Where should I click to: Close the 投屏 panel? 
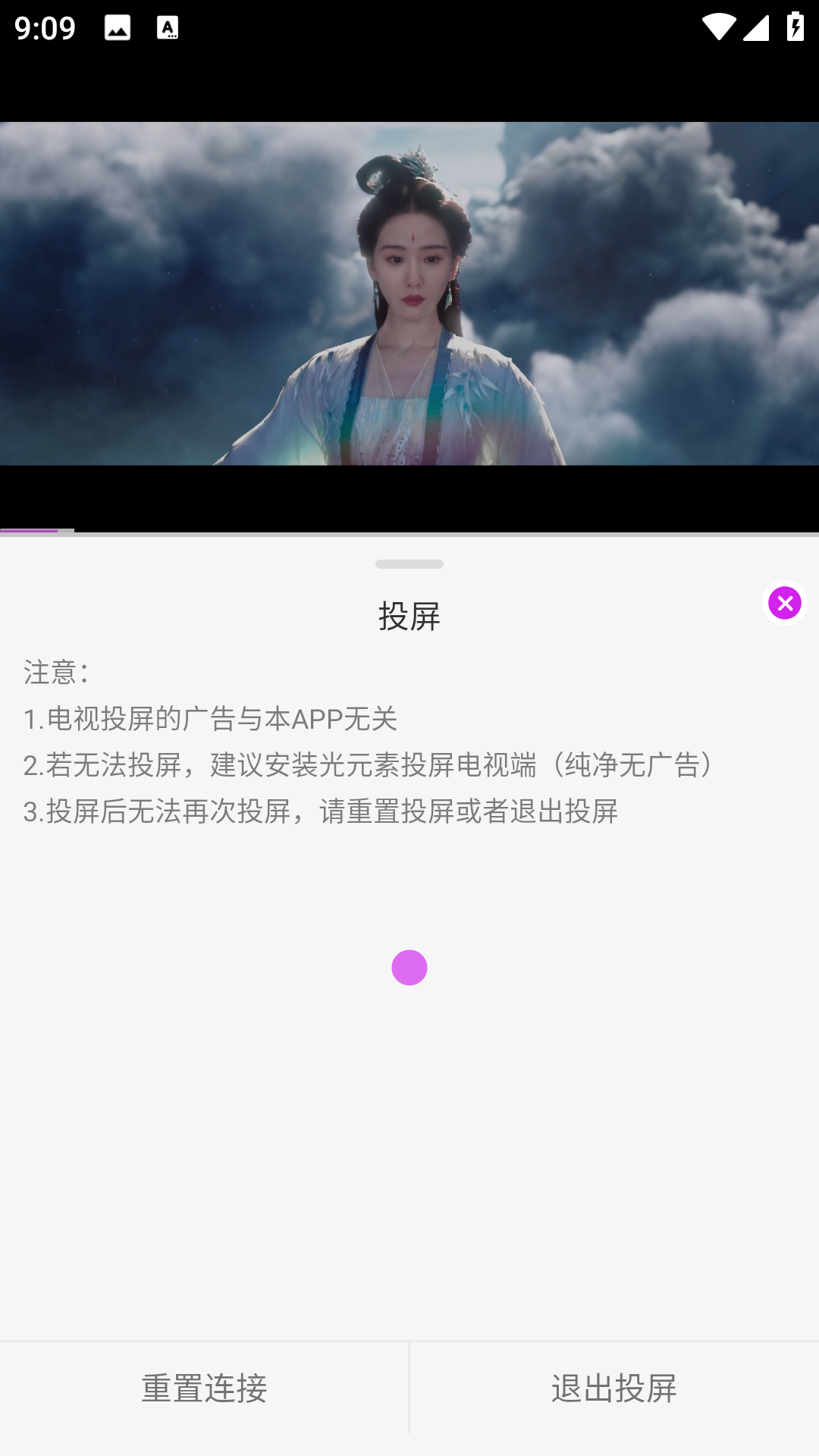[x=784, y=604]
